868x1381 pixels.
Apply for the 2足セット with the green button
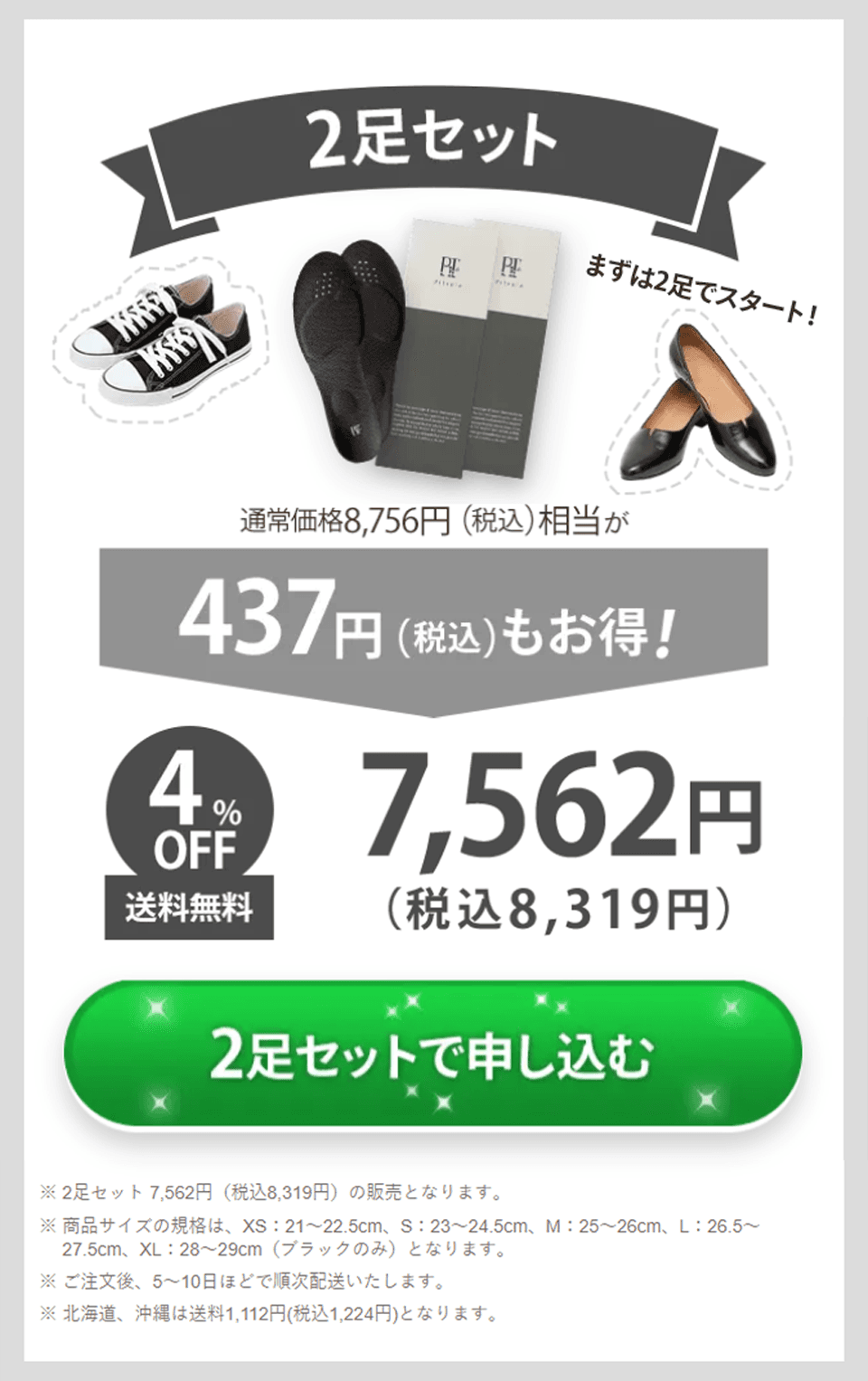[x=432, y=1055]
